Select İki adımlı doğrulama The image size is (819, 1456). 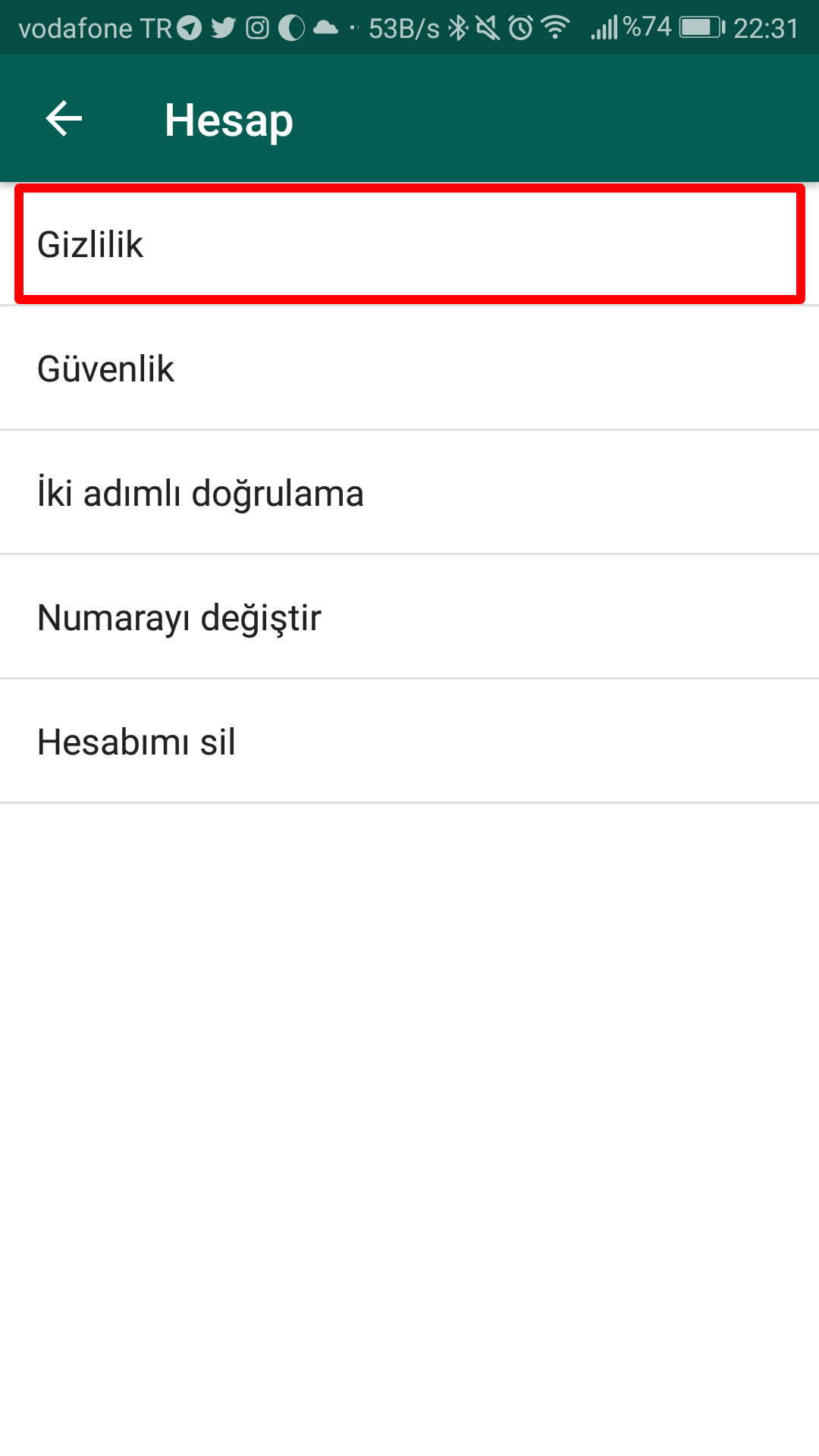pyautogui.click(x=409, y=493)
